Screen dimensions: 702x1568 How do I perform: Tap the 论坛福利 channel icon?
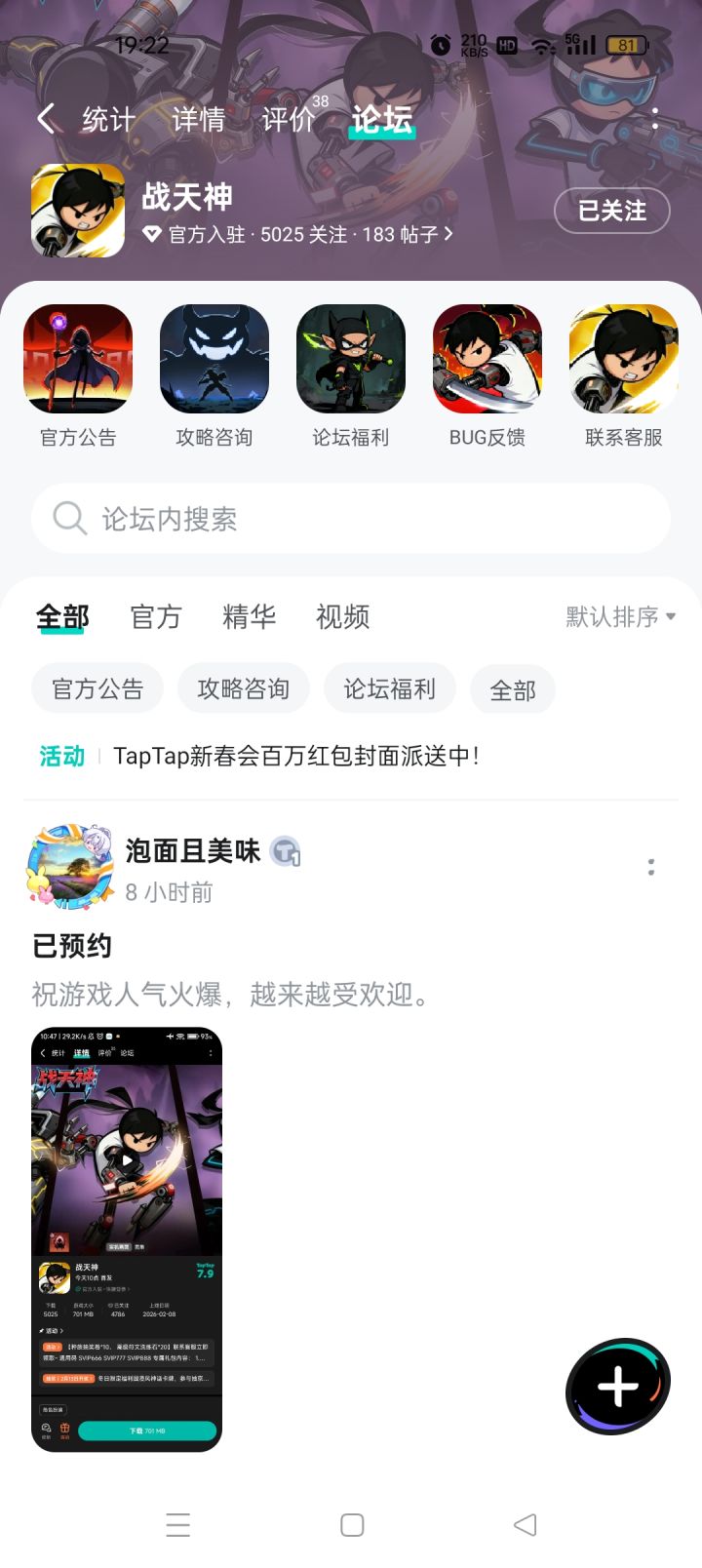350,358
